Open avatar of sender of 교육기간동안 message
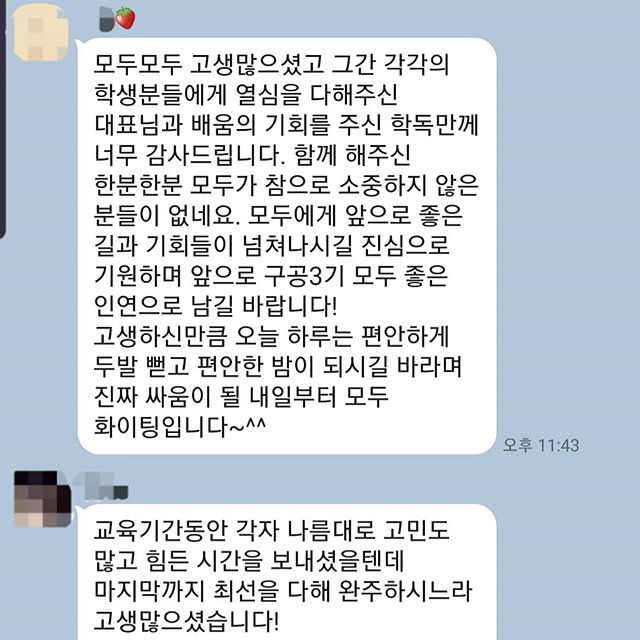 tap(42, 496)
